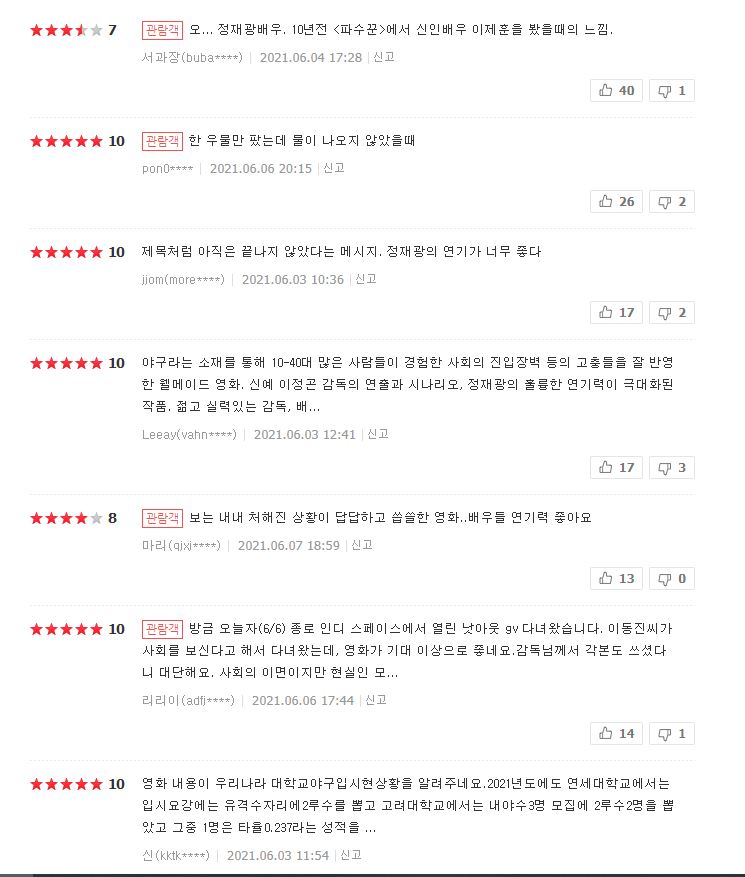Viewport: 745px width, 877px height.
Task: Like the review by 서과장(buba****)
Action: [616, 91]
